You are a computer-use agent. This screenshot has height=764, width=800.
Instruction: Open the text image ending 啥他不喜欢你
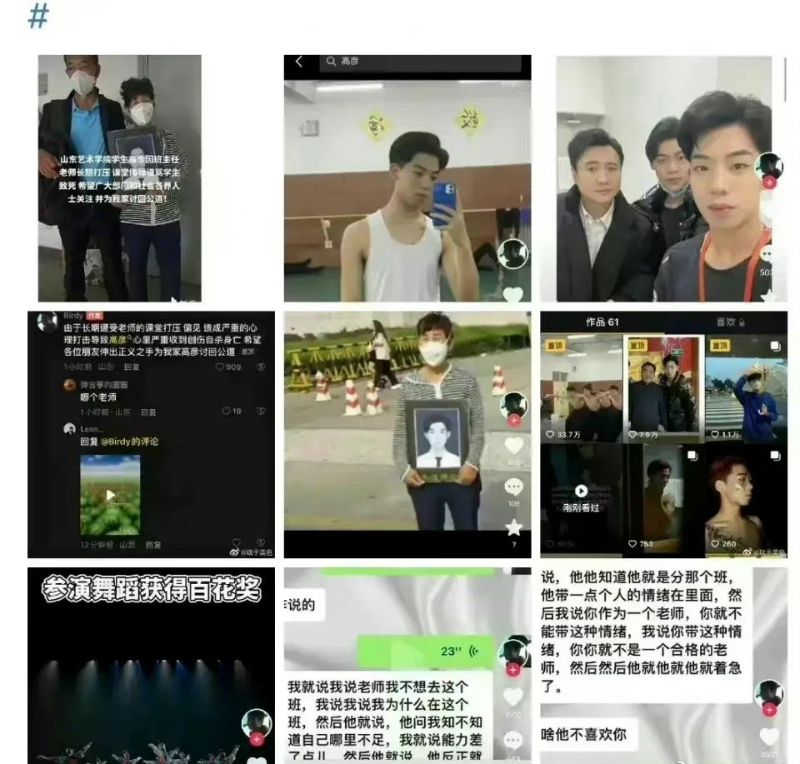pos(663,665)
